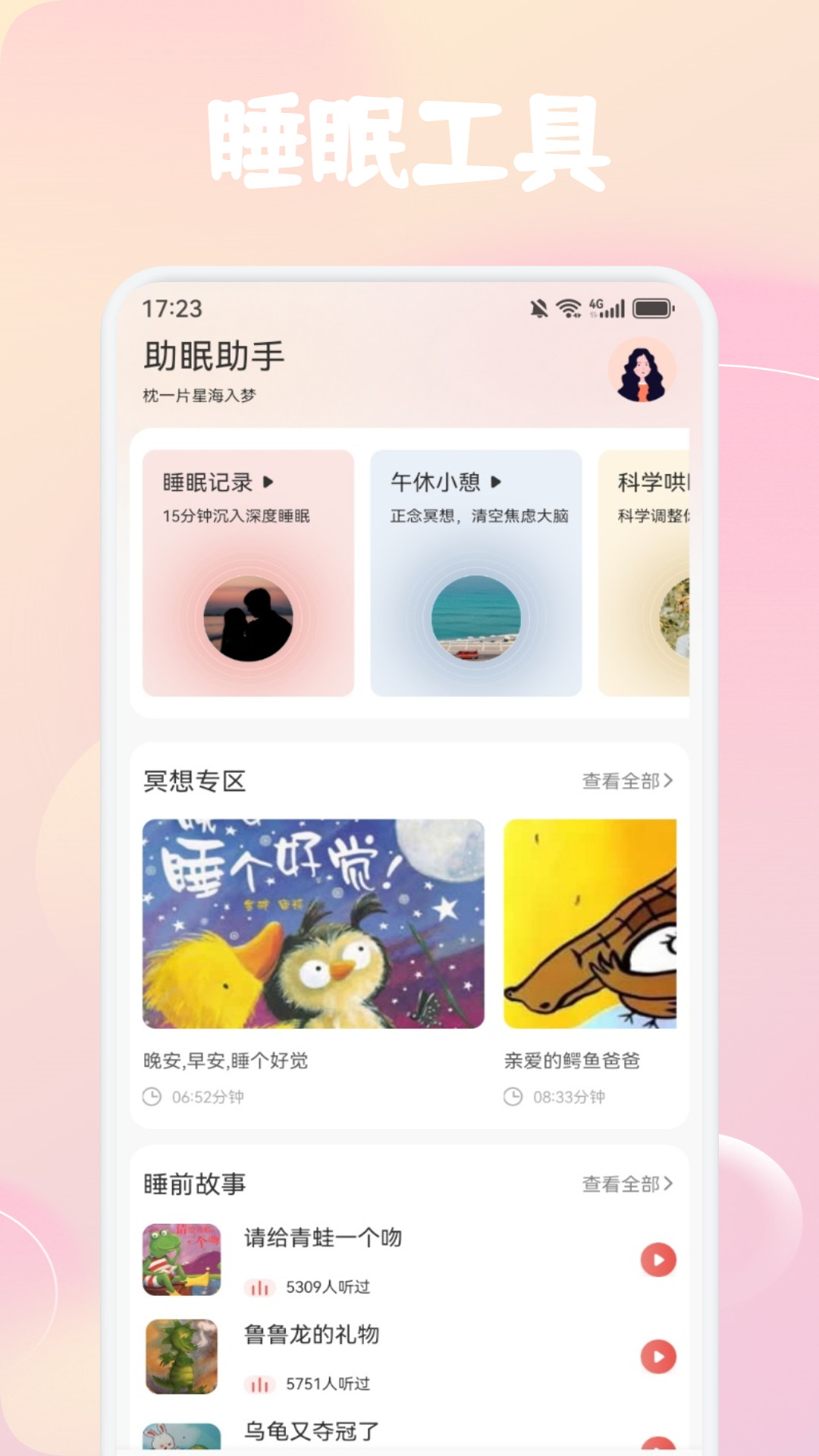Screen dimensions: 819x1456
Task: Tap the 鲁鲁龙的礼物 cover icon
Action: pos(182,1357)
